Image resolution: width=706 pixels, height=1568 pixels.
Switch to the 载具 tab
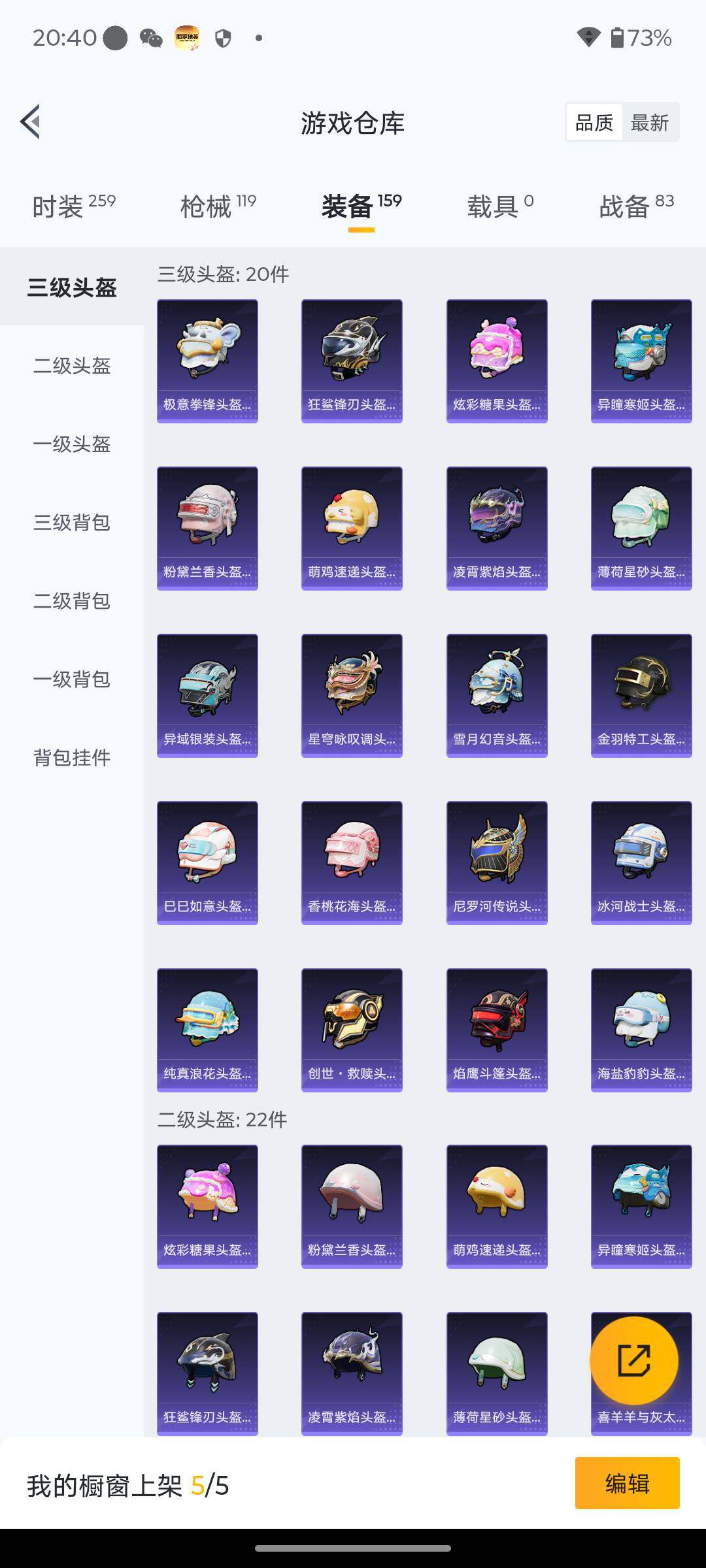click(x=500, y=206)
